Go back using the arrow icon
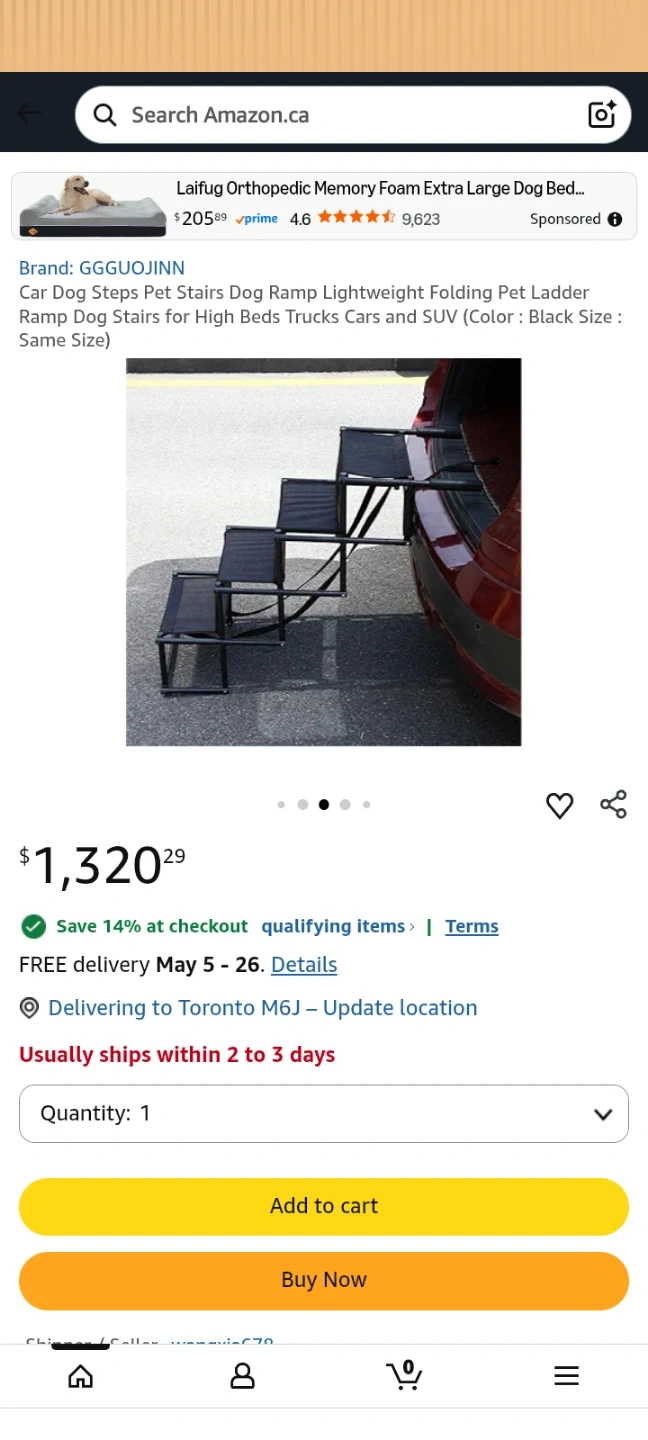 click(29, 114)
